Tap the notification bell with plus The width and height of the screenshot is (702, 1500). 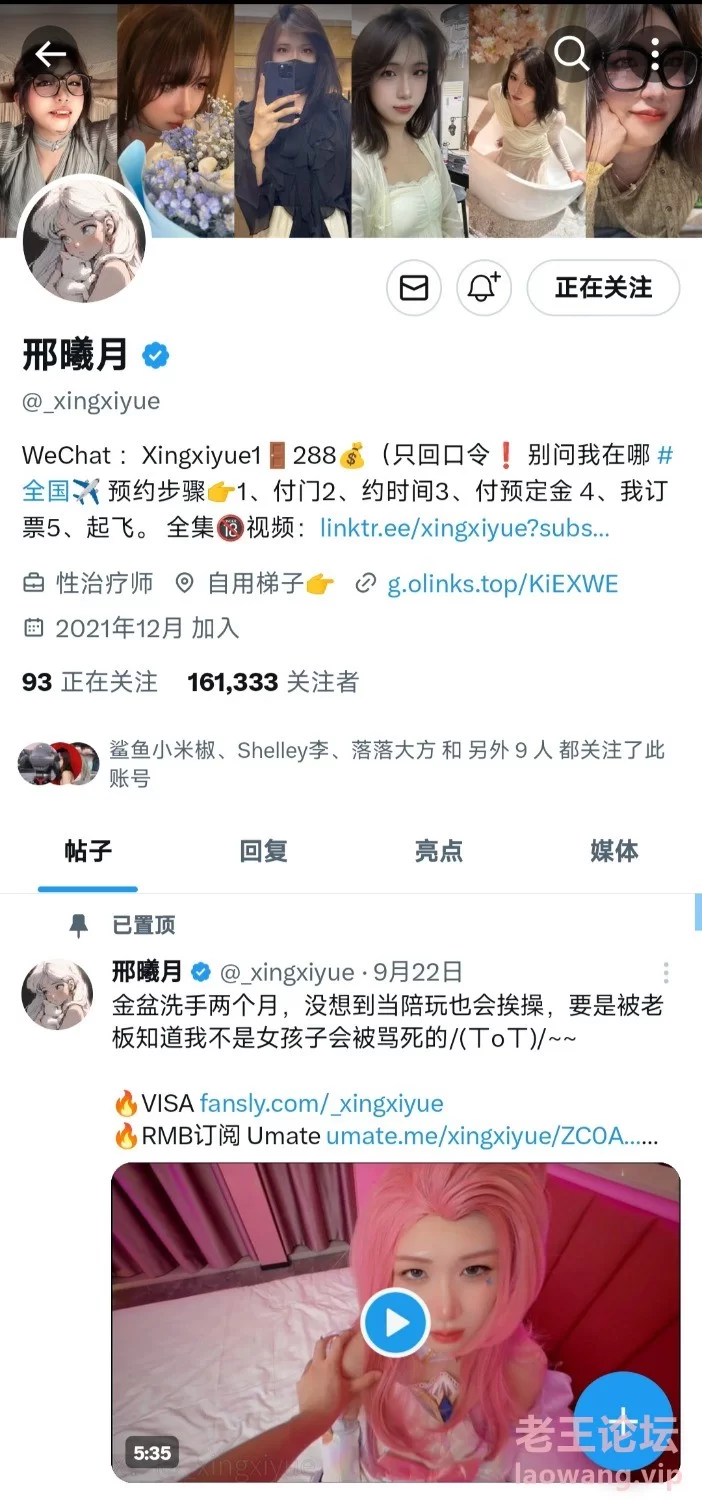click(484, 288)
